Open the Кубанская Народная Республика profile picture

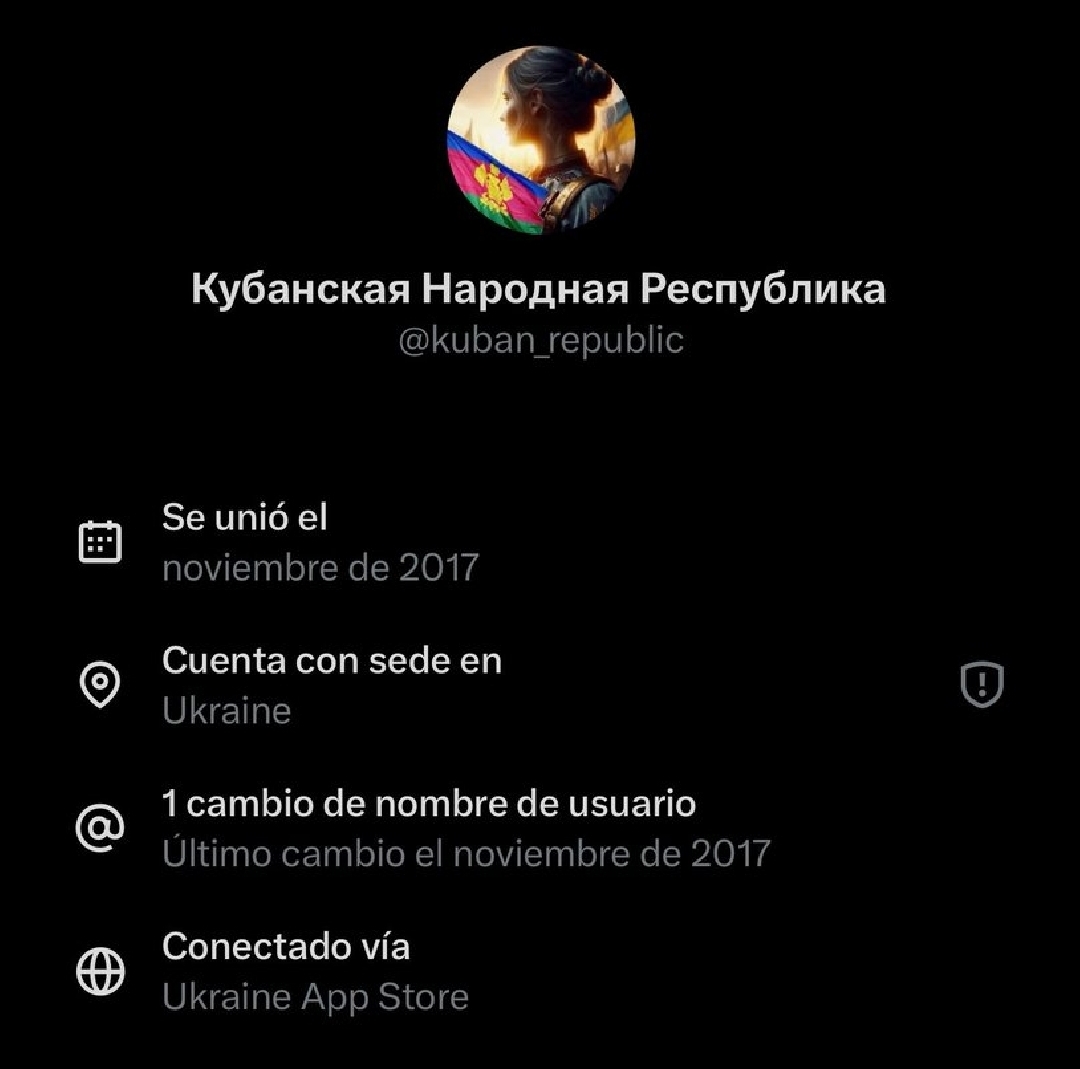click(x=540, y=139)
